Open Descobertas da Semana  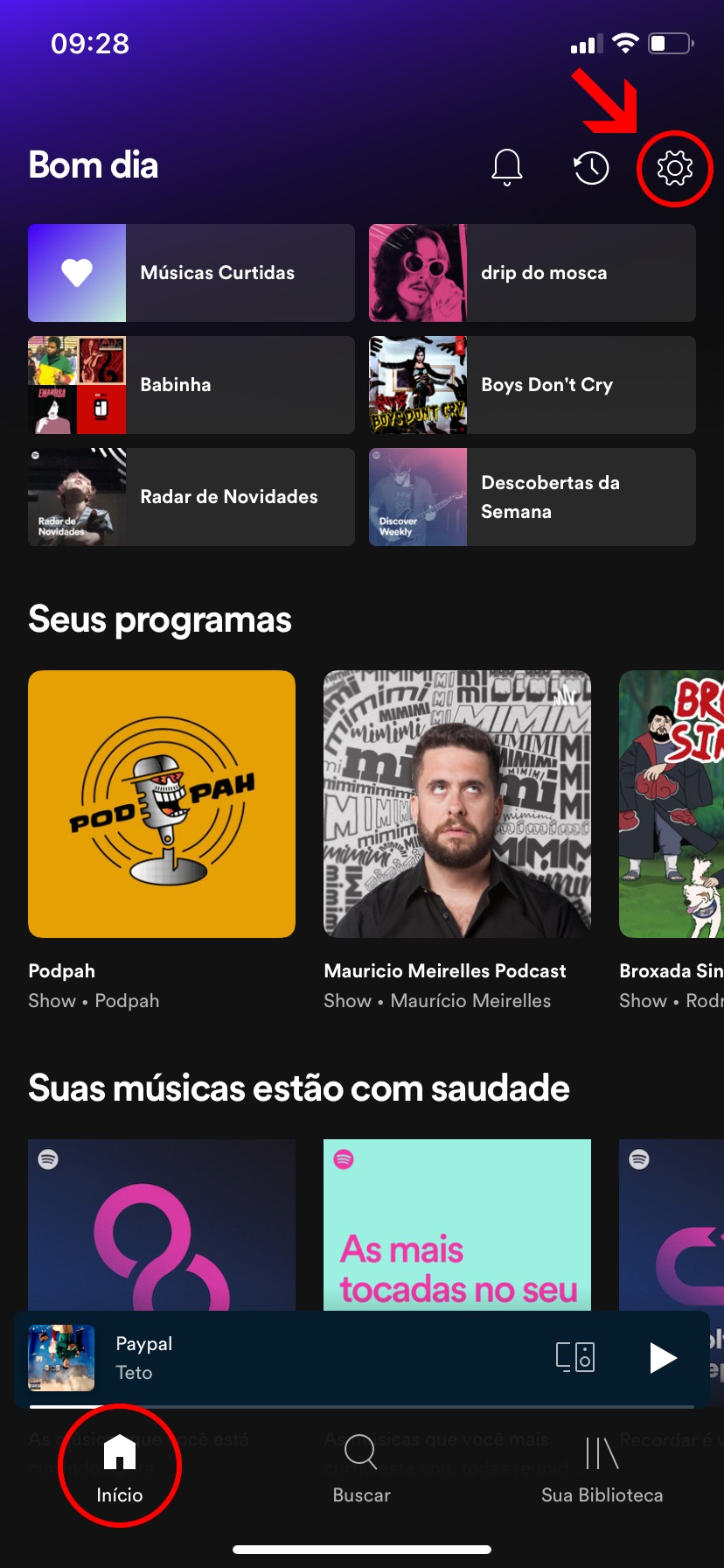tap(533, 497)
